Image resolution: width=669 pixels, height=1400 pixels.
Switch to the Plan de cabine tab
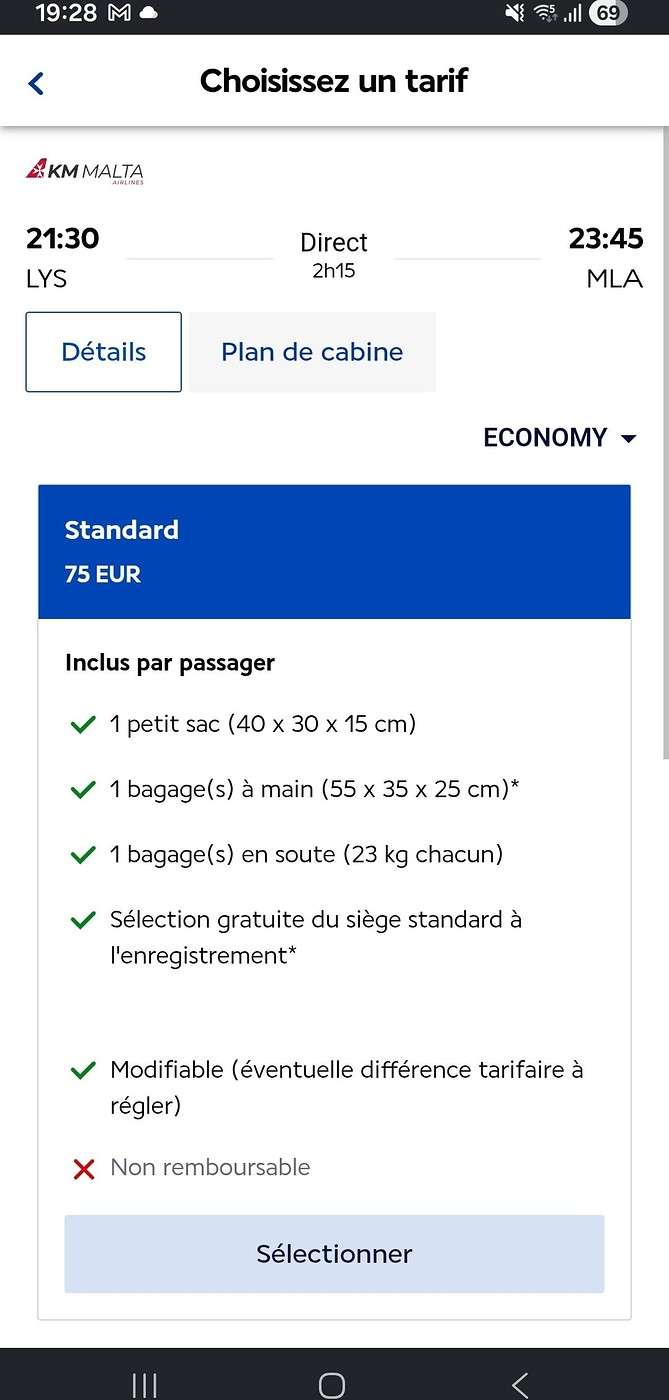pyautogui.click(x=312, y=352)
